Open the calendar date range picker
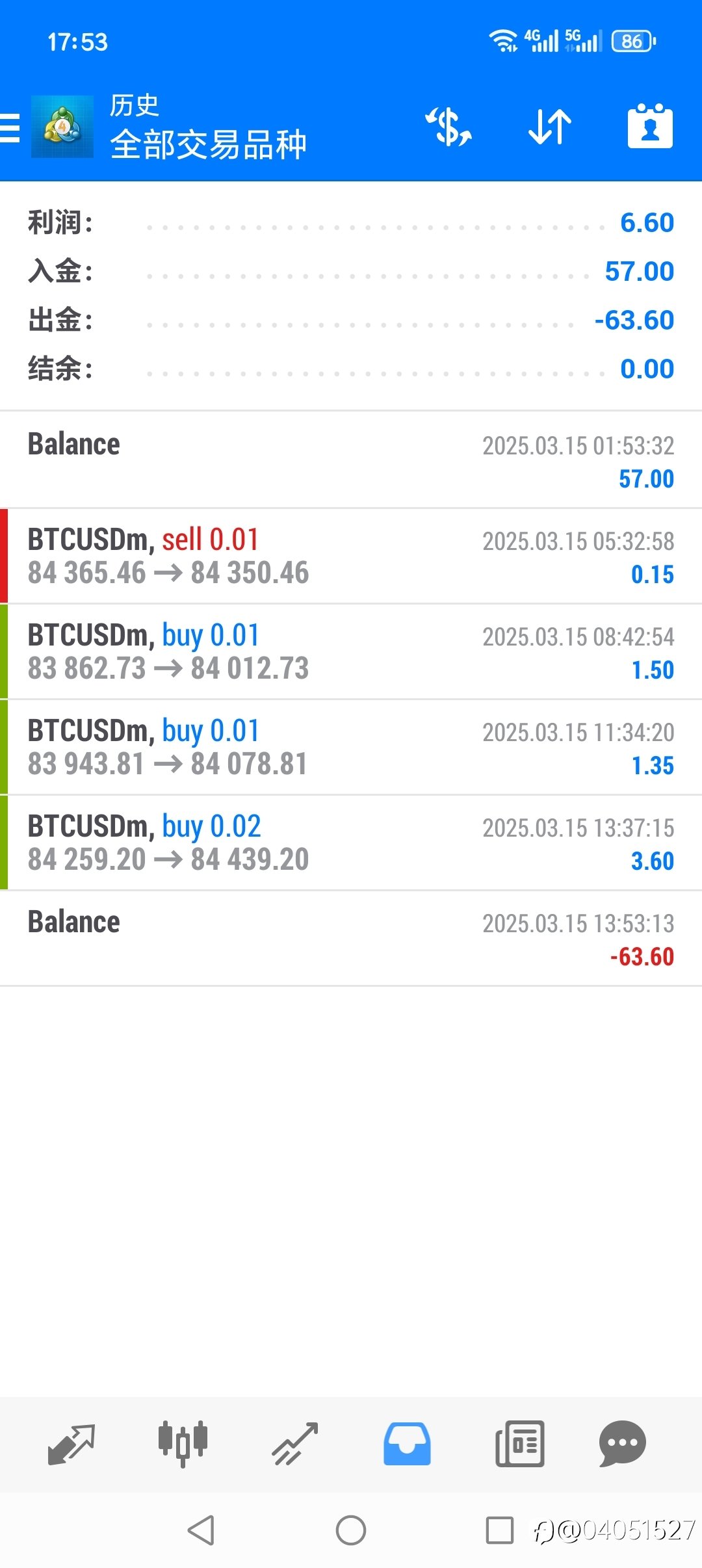This screenshot has height=1568, width=702. tap(650, 125)
